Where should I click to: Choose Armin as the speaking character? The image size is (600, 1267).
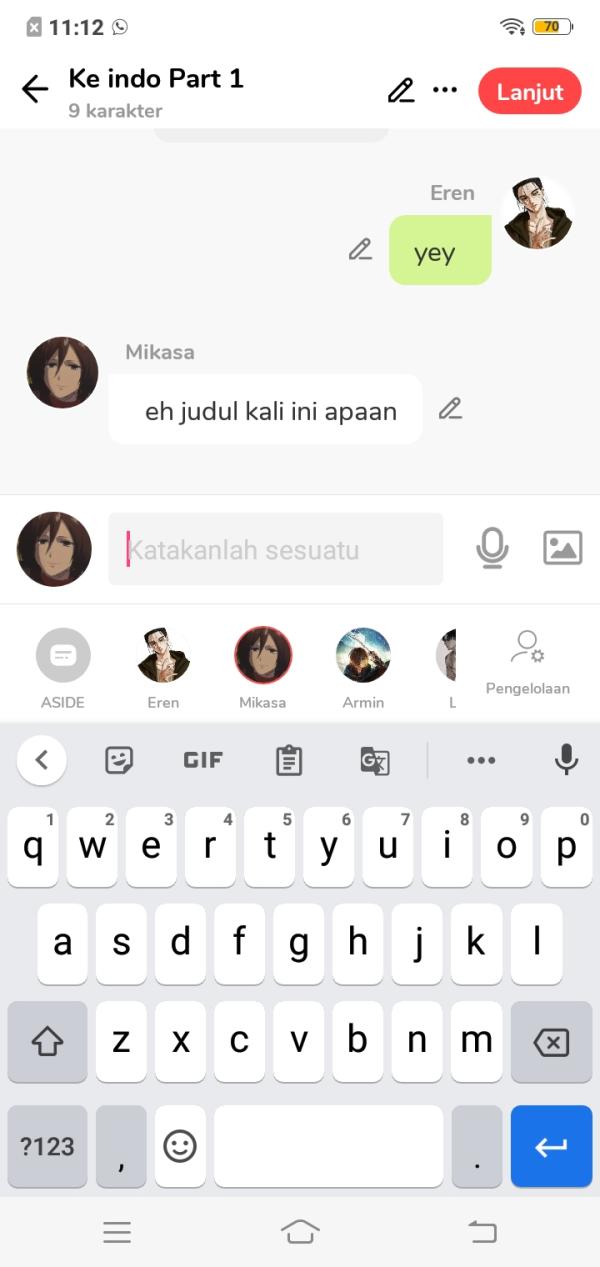[x=363, y=668]
